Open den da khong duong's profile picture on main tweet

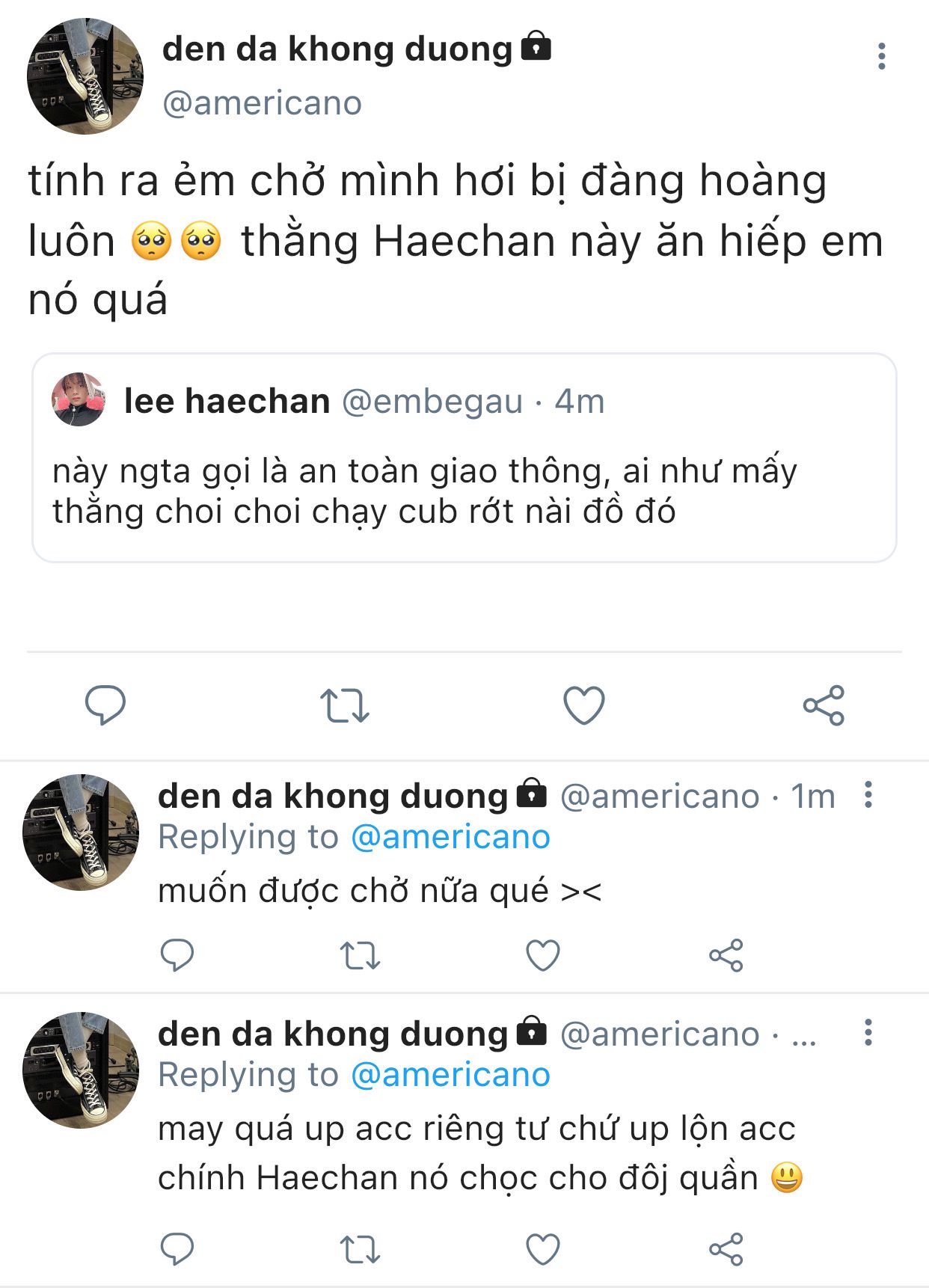(85, 76)
